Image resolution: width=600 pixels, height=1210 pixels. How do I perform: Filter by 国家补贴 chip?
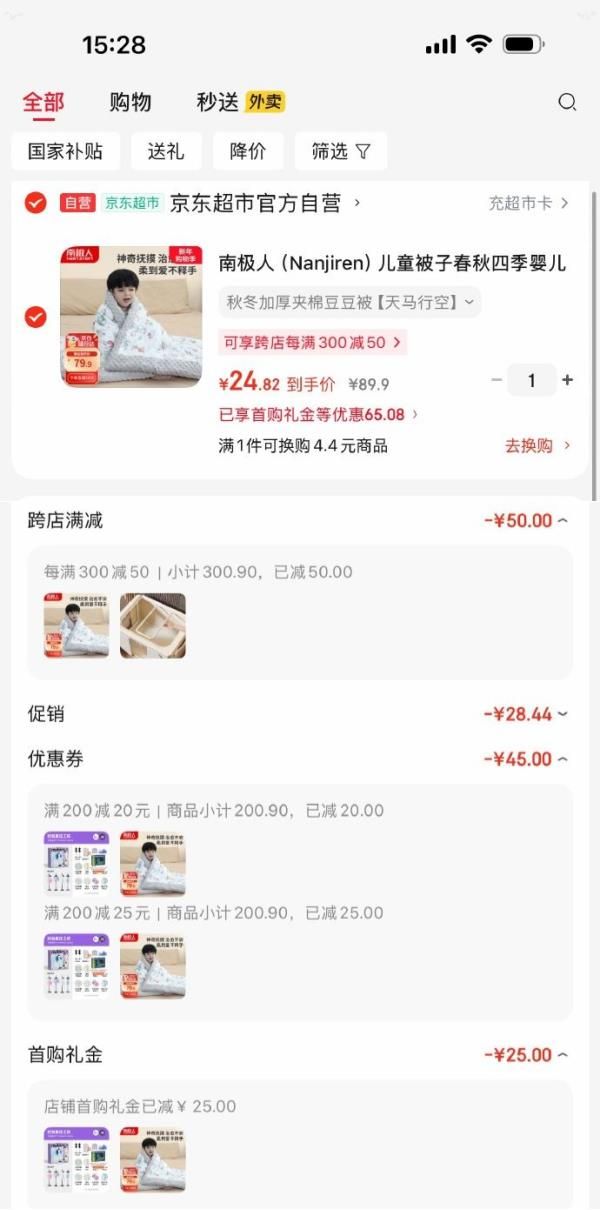tap(65, 151)
